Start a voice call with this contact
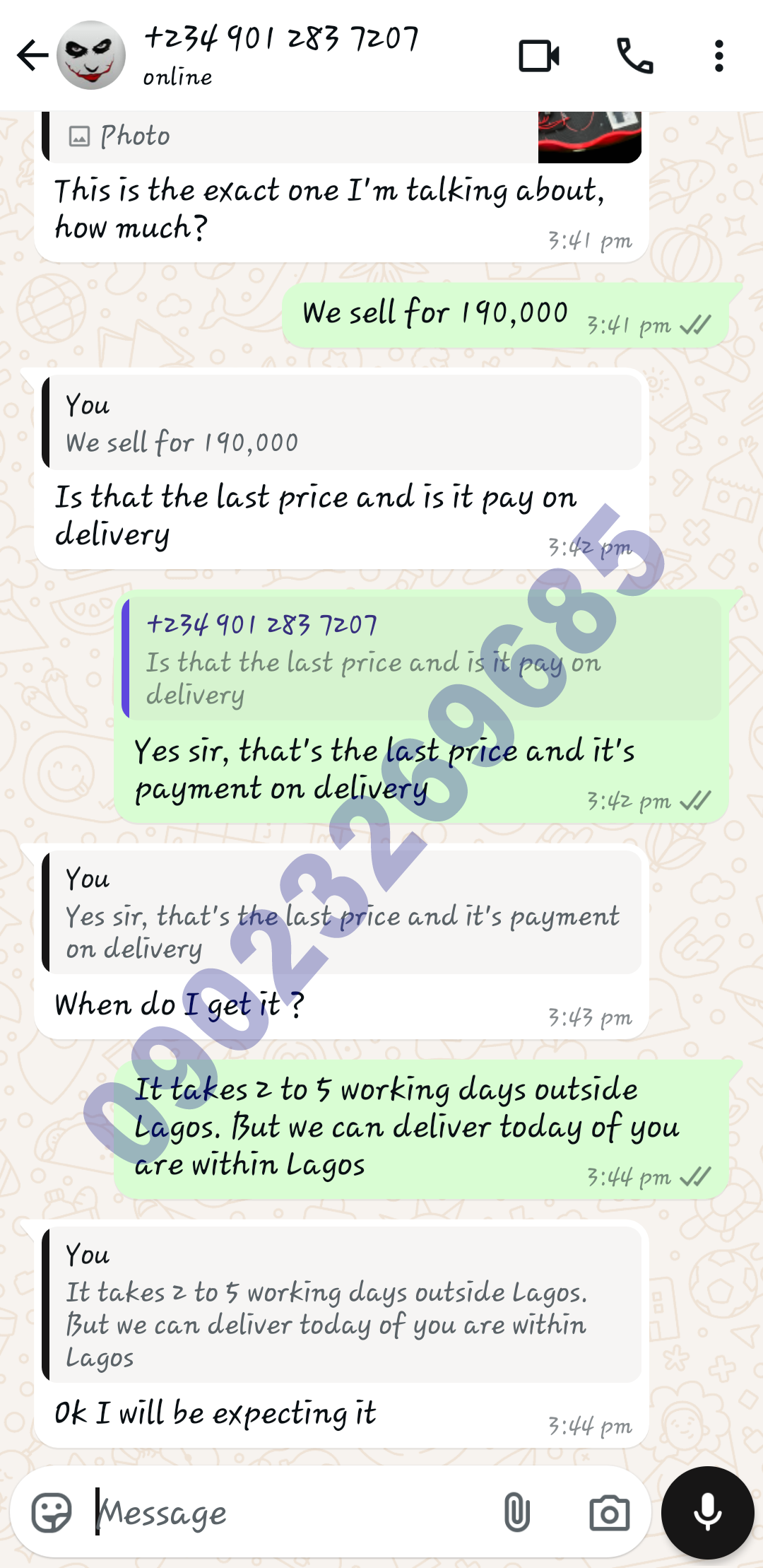 point(634,56)
